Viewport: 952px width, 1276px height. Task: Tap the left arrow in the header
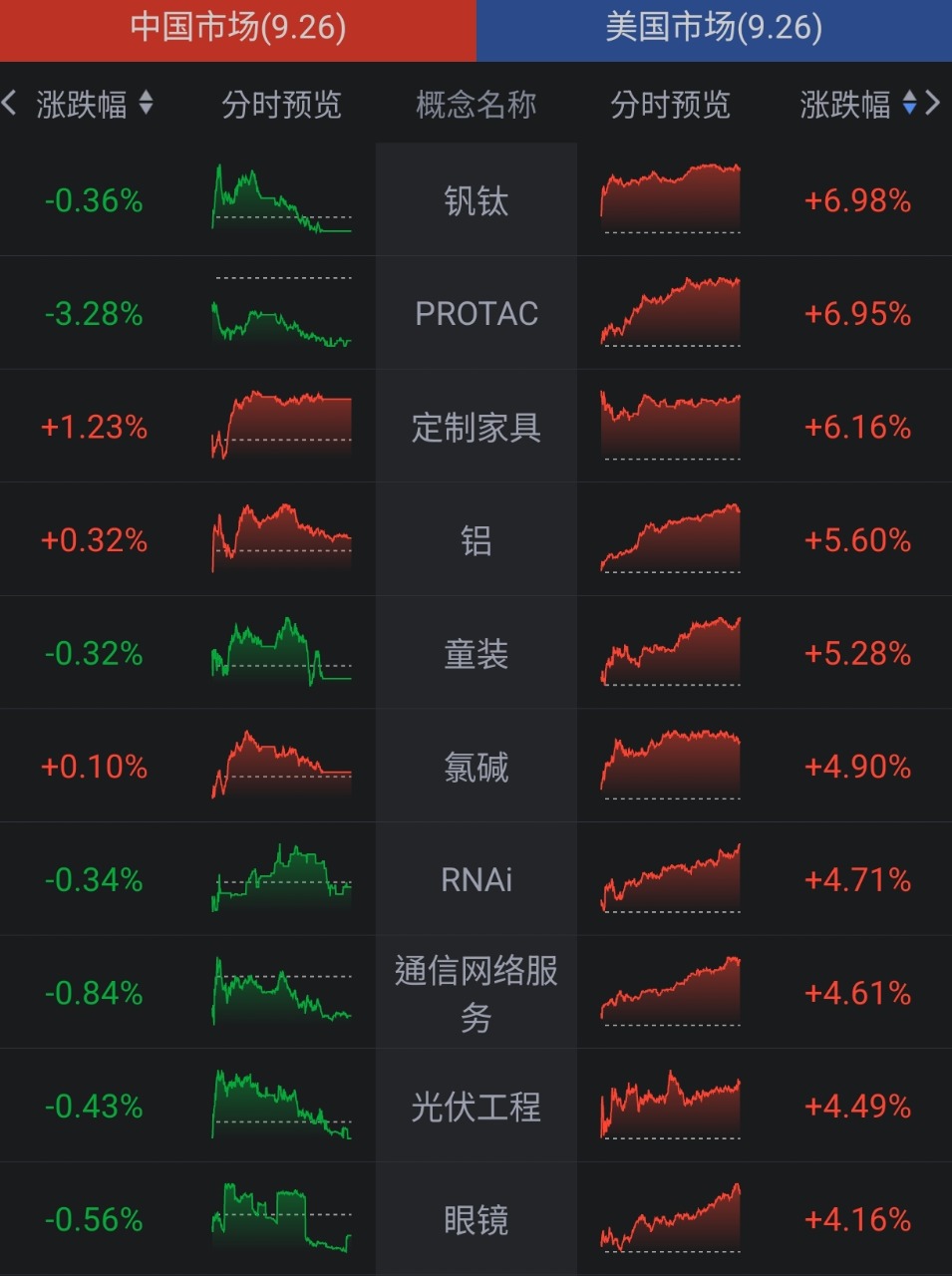(10, 103)
